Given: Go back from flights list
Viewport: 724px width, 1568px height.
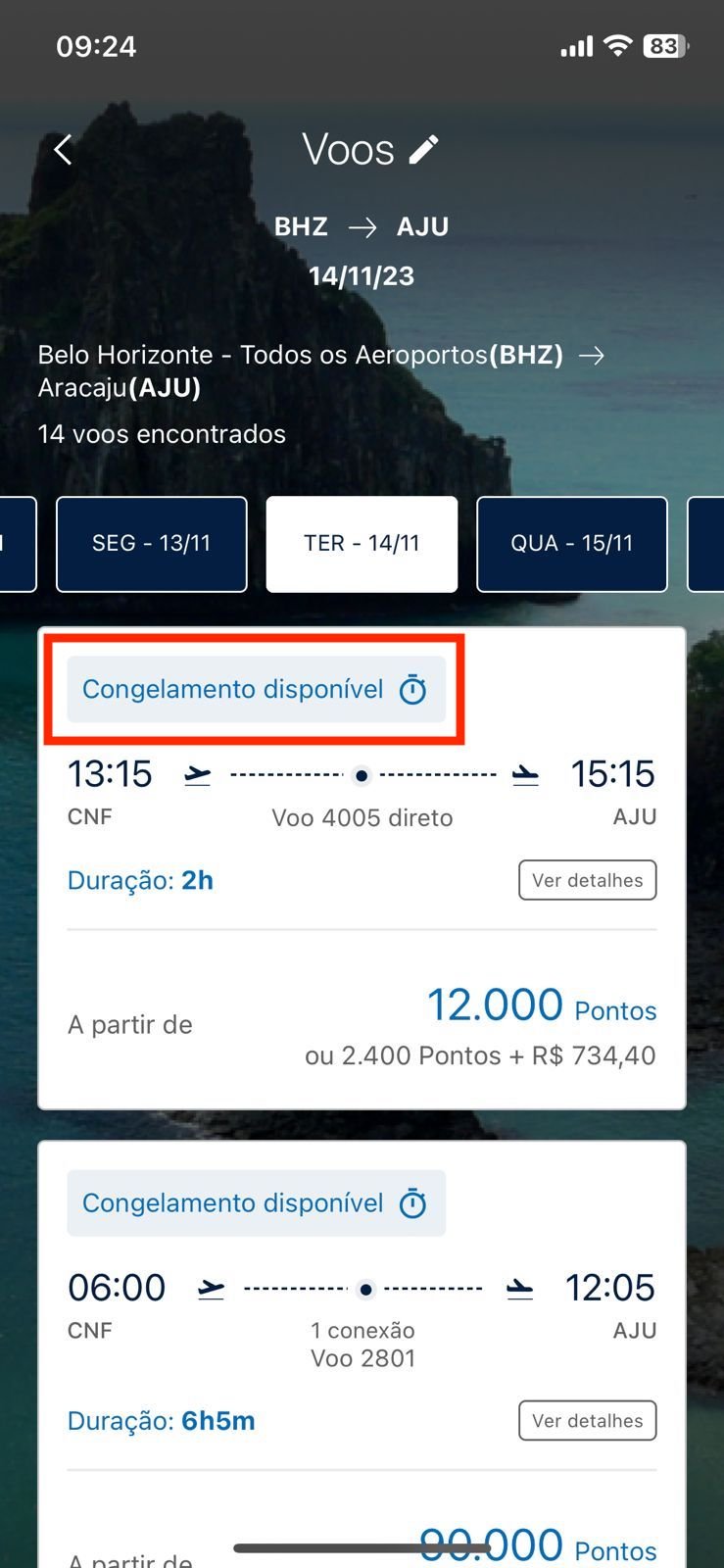Looking at the screenshot, I should (64, 150).
